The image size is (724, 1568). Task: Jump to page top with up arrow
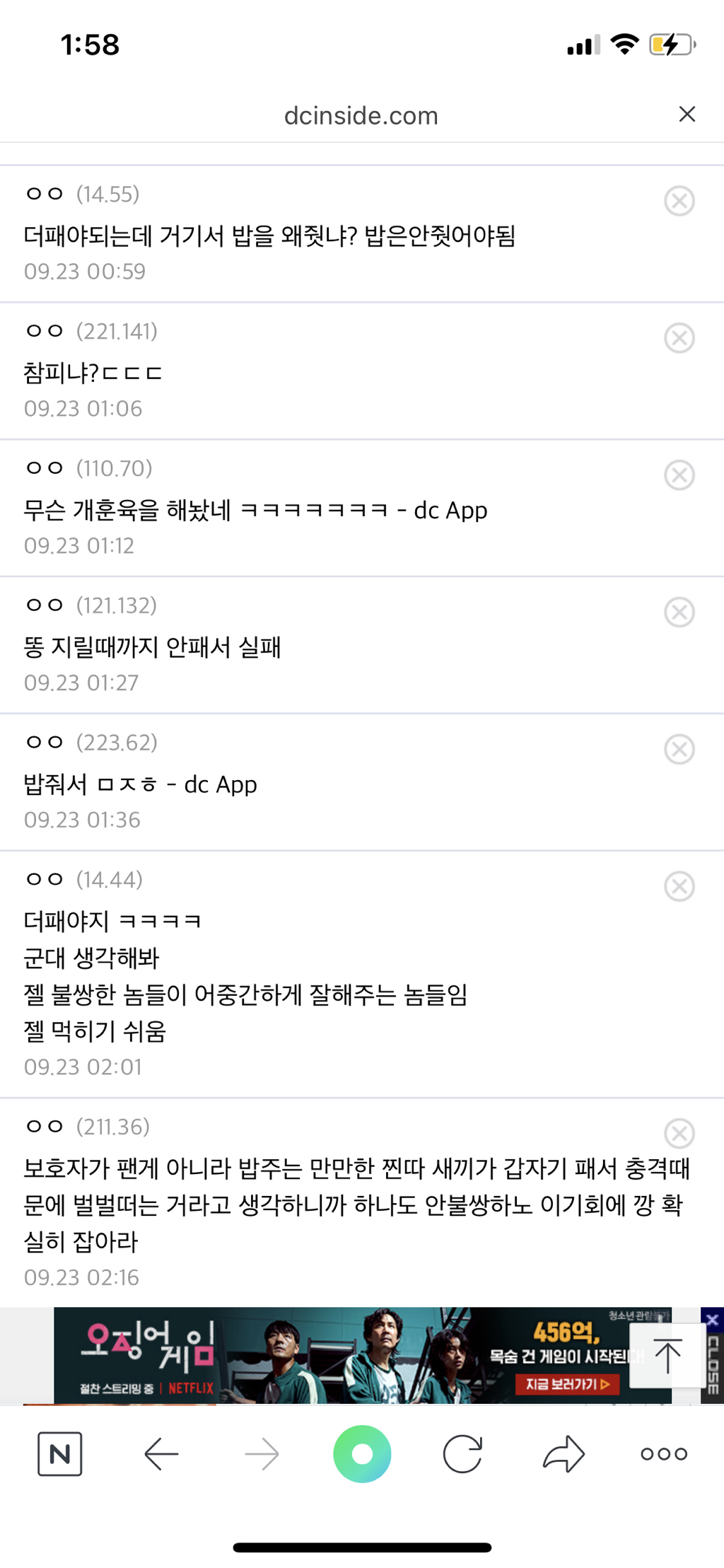[667, 1355]
